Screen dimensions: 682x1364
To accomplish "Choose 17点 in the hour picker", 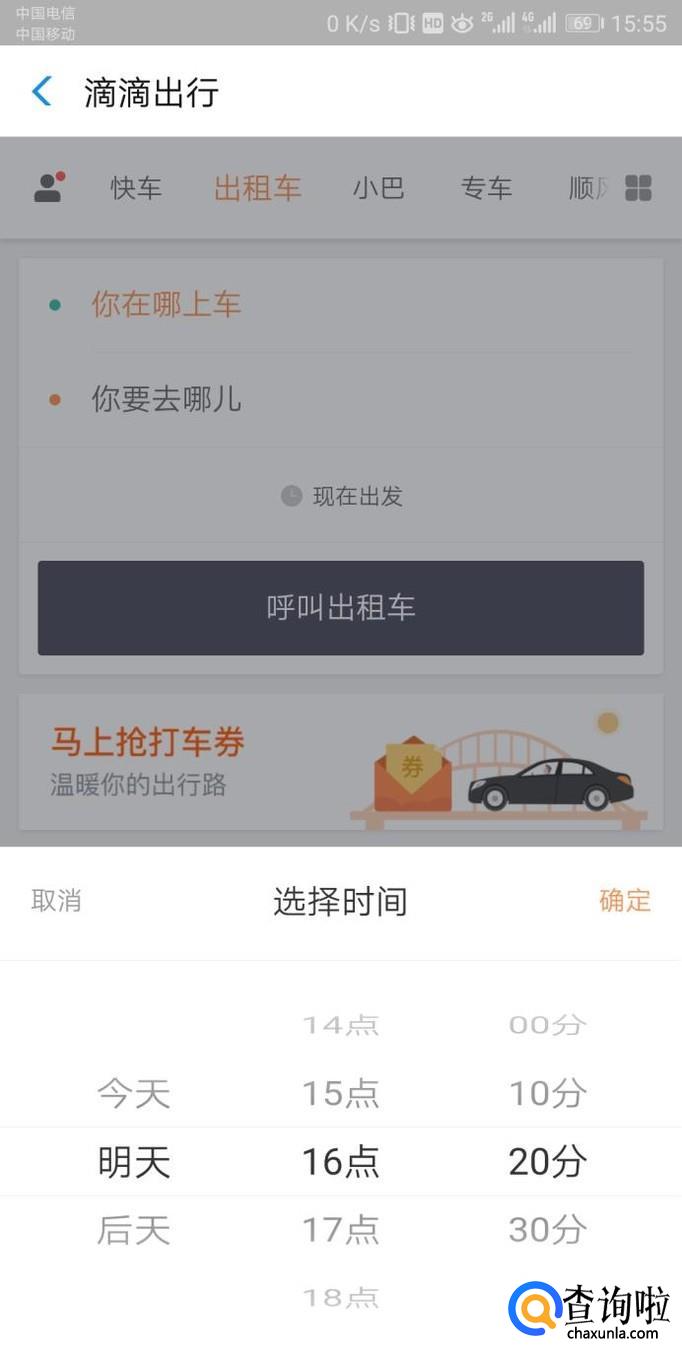I will [x=340, y=1229].
